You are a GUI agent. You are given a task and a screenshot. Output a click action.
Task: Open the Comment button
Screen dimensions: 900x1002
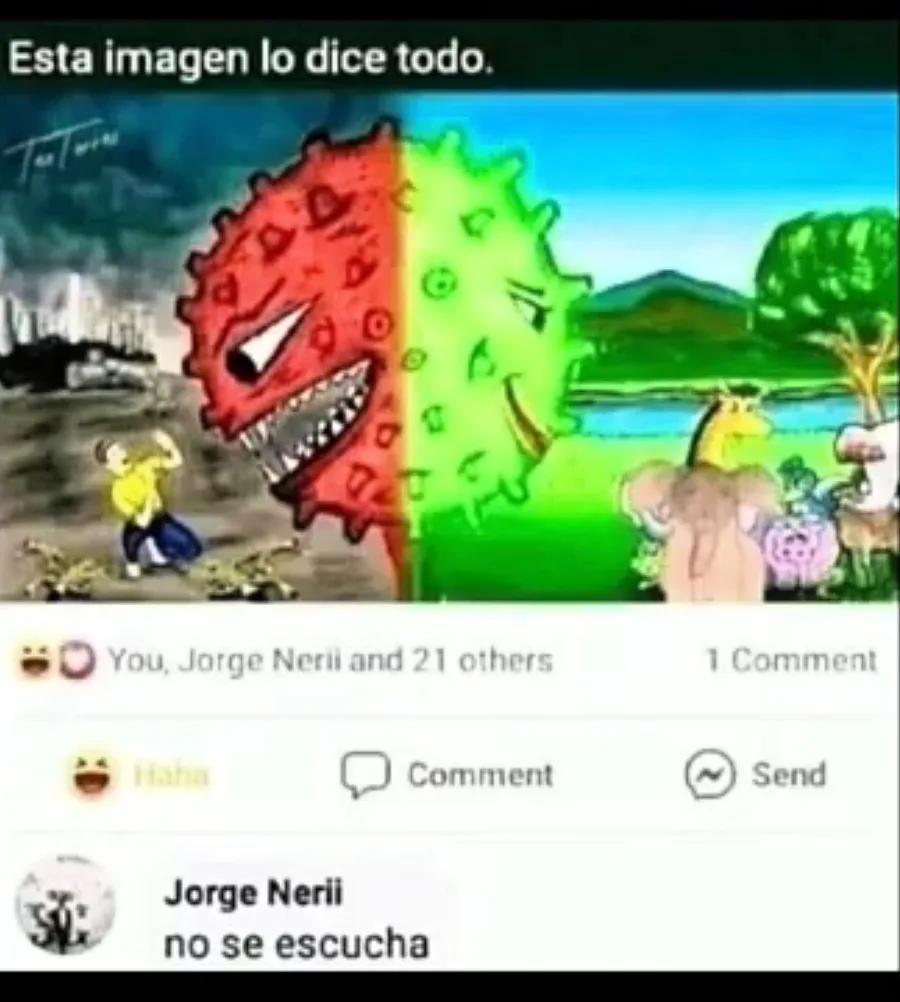447,775
